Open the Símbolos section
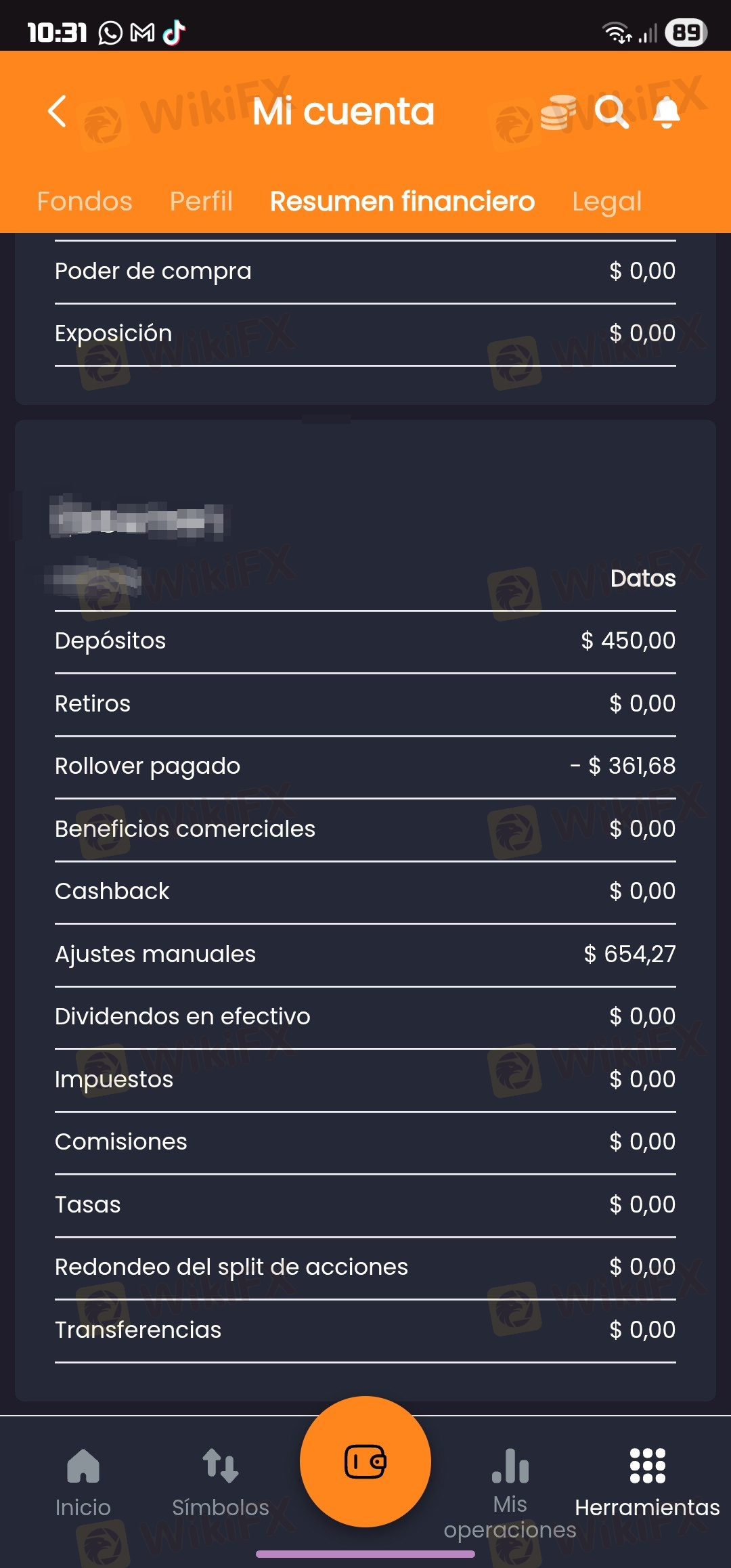Viewport: 731px width, 1568px height. tap(221, 1483)
